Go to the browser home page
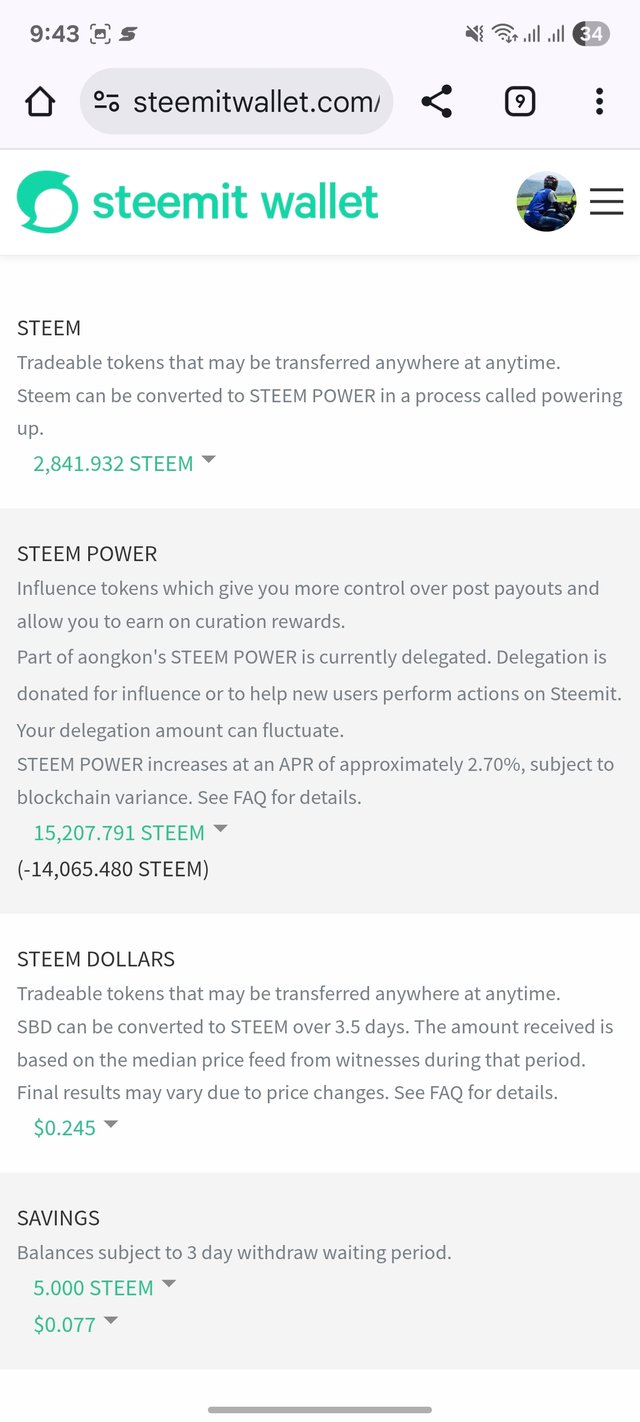The image size is (640, 1422). [x=40, y=101]
